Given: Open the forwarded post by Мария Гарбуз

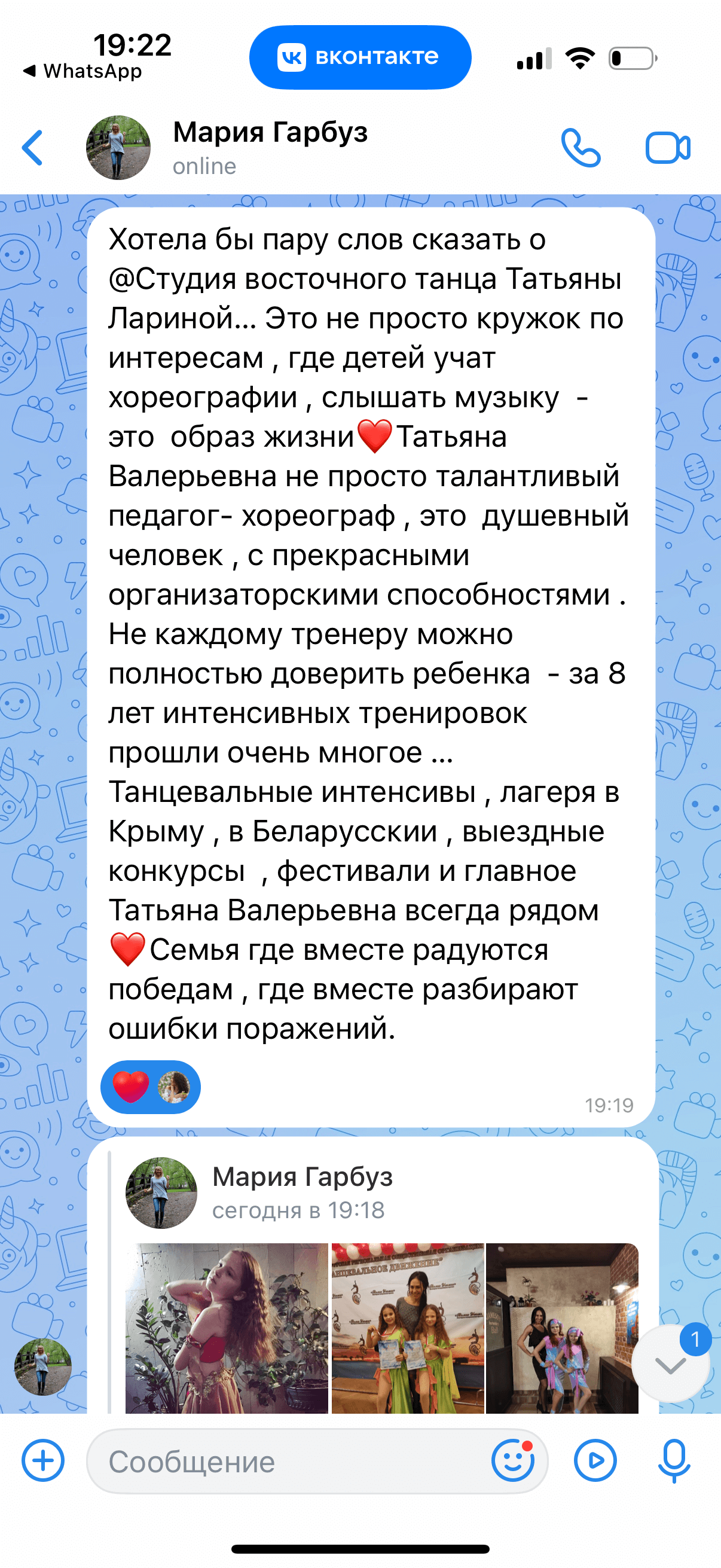Looking at the screenshot, I should pyautogui.click(x=303, y=1192).
